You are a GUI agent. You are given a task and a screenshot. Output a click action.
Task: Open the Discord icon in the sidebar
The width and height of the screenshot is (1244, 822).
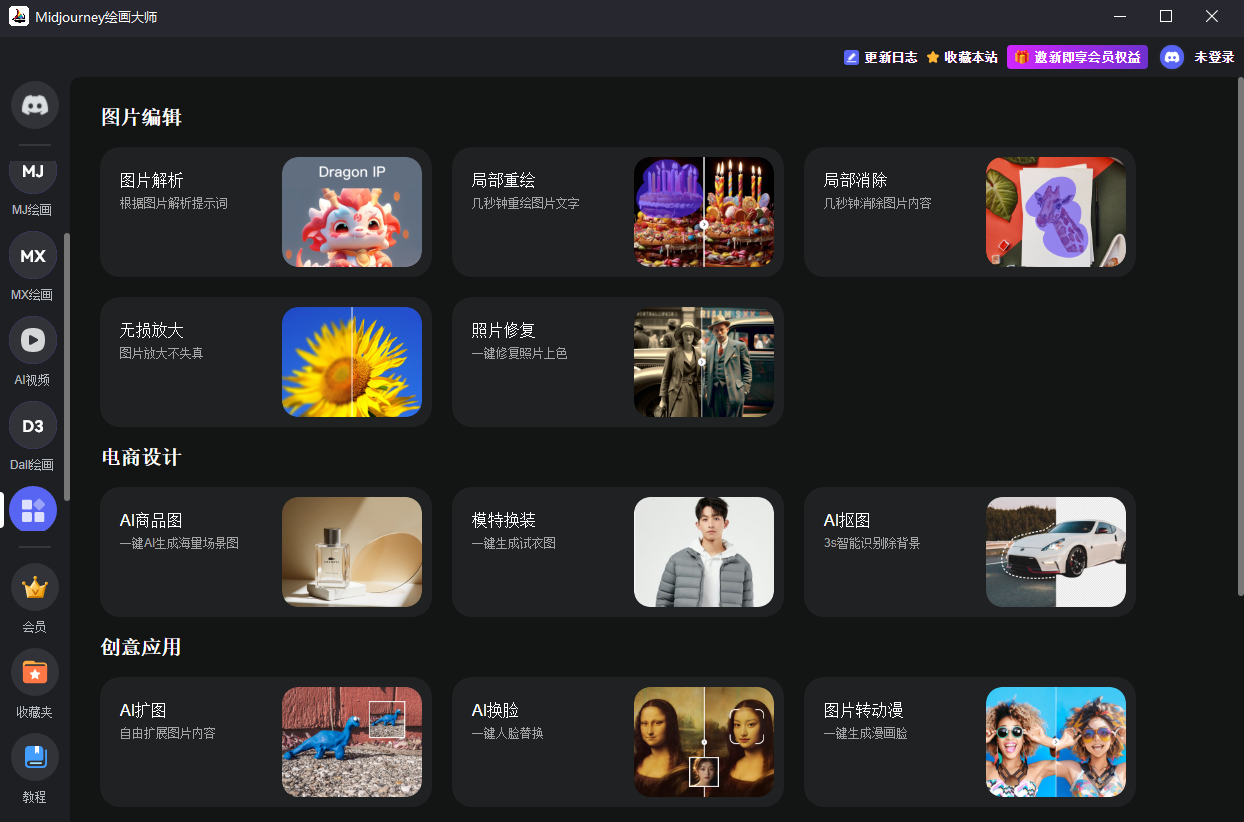(35, 105)
